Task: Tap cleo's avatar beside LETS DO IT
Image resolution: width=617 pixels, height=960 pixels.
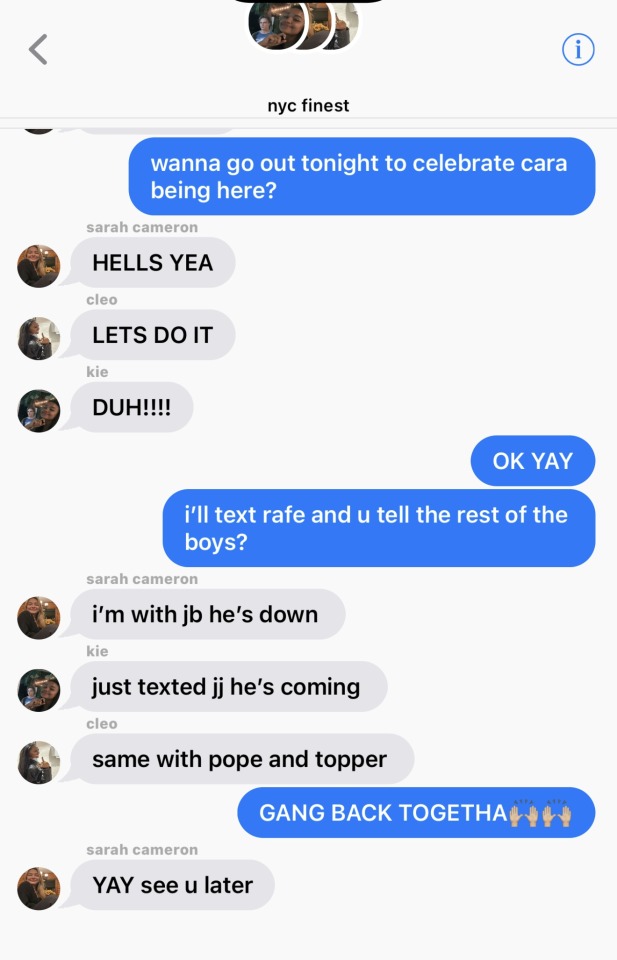Action: click(x=39, y=338)
